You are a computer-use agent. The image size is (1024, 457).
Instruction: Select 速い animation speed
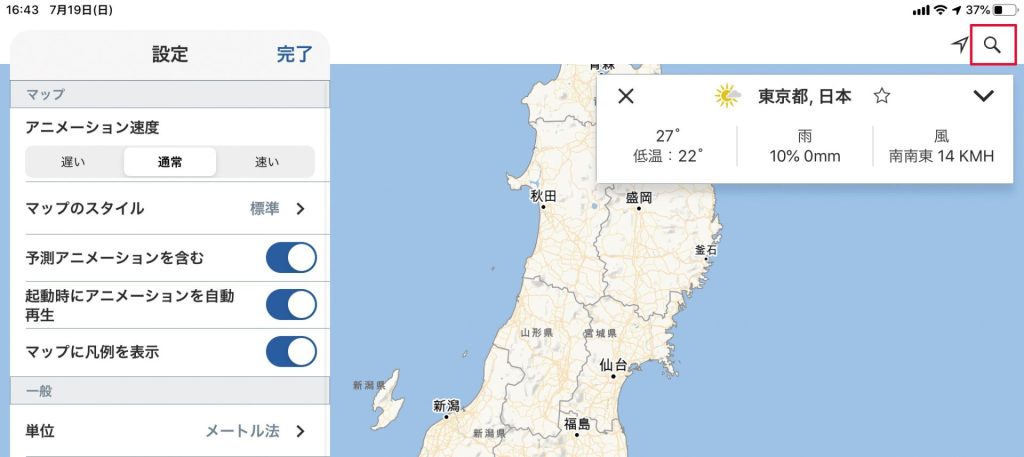266,162
